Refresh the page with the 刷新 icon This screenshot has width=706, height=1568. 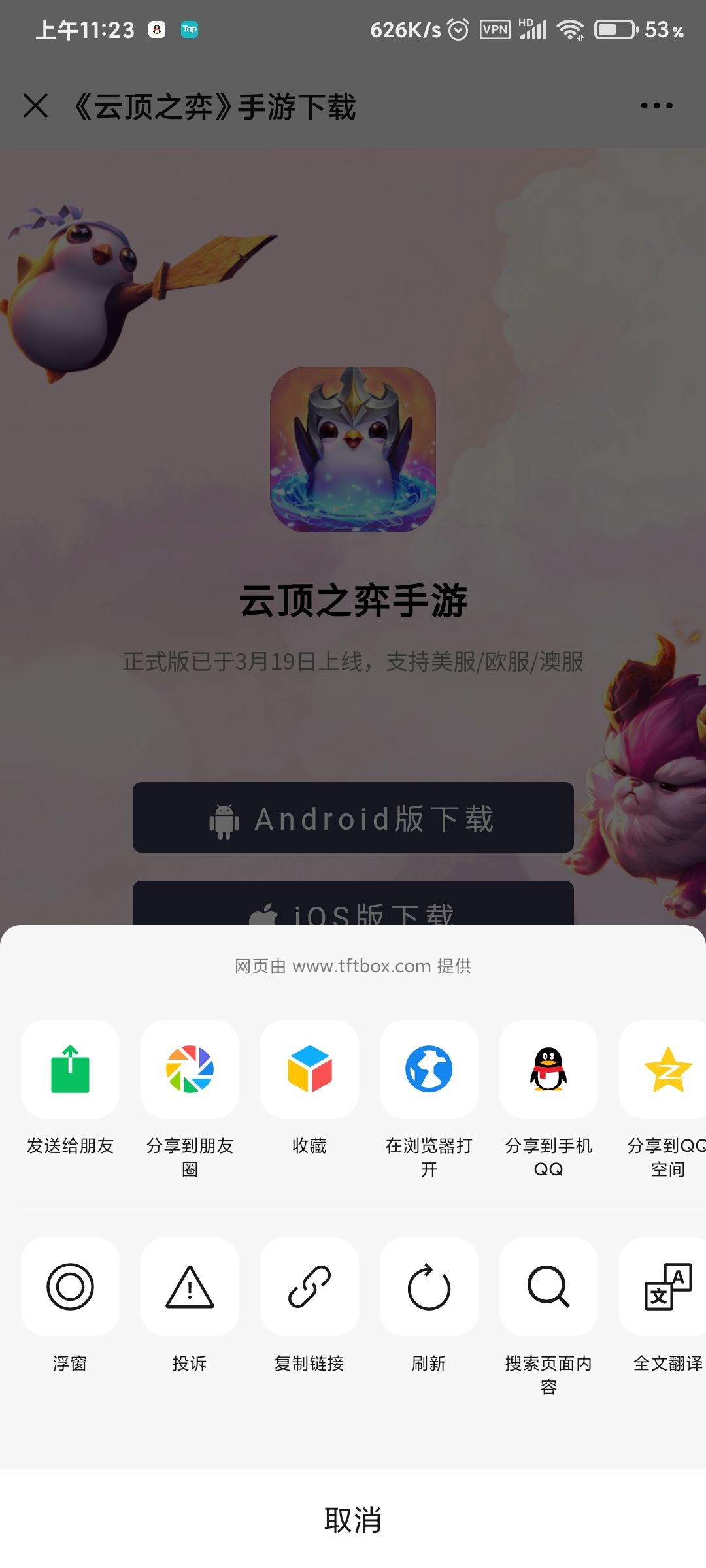click(428, 1287)
